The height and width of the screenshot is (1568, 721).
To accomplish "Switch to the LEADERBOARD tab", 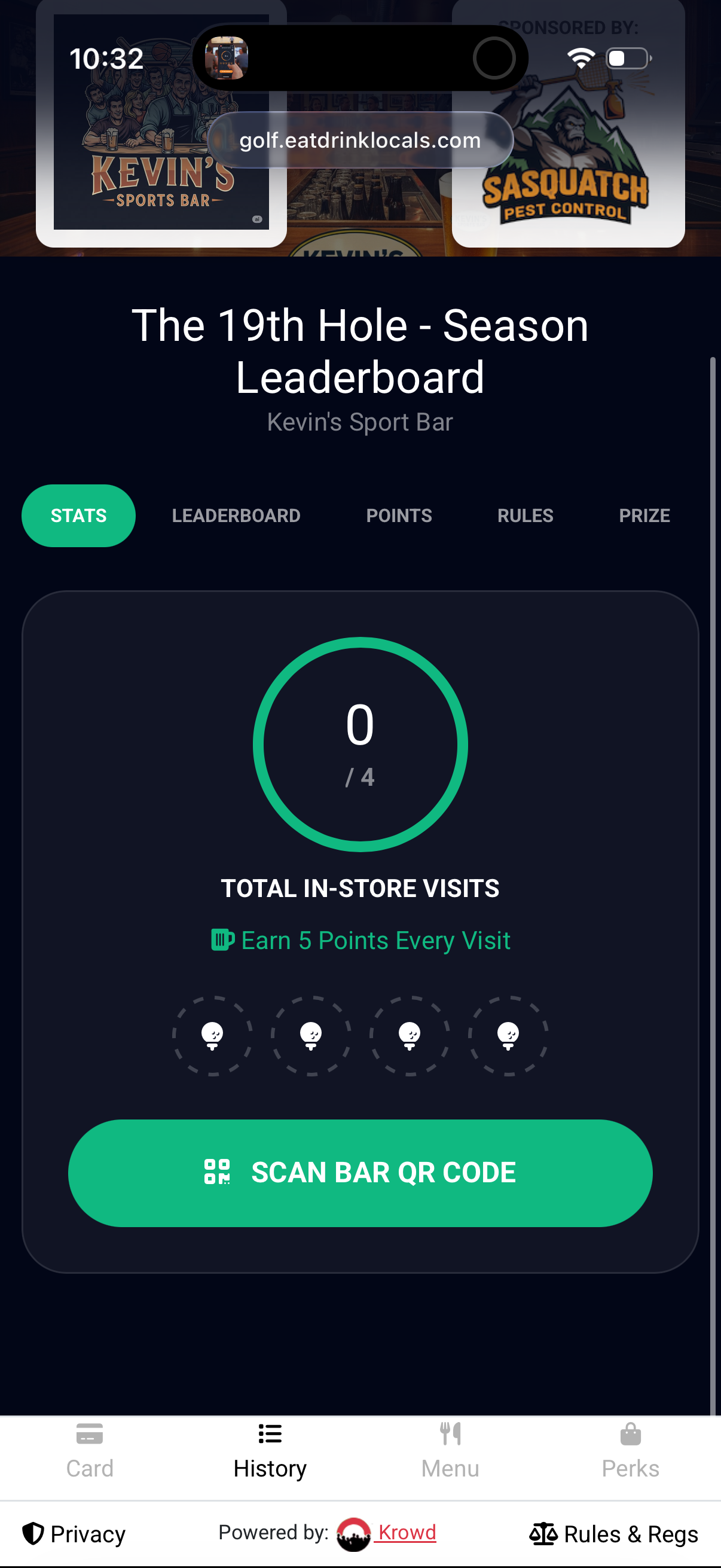I will pos(236,515).
